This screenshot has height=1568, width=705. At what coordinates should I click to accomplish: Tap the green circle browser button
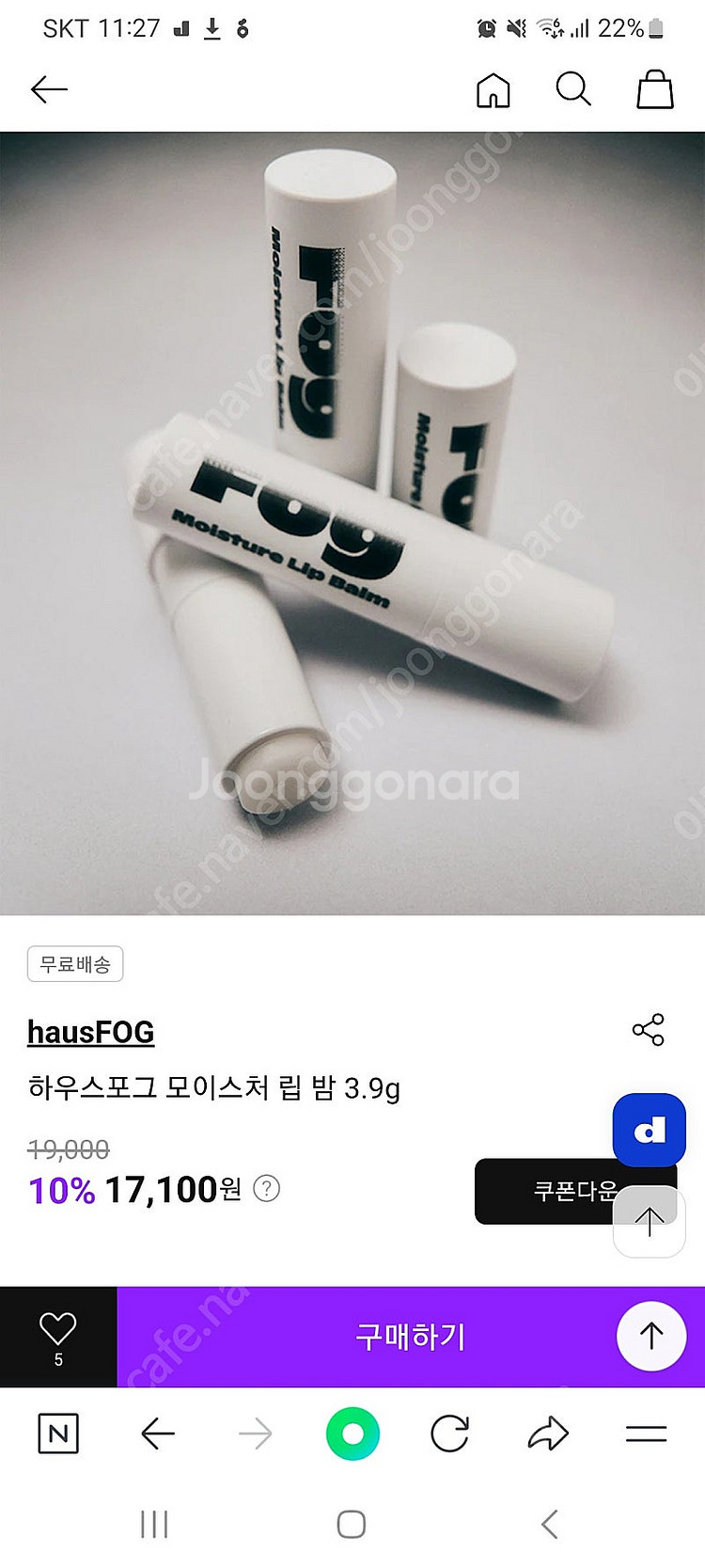(x=352, y=1433)
